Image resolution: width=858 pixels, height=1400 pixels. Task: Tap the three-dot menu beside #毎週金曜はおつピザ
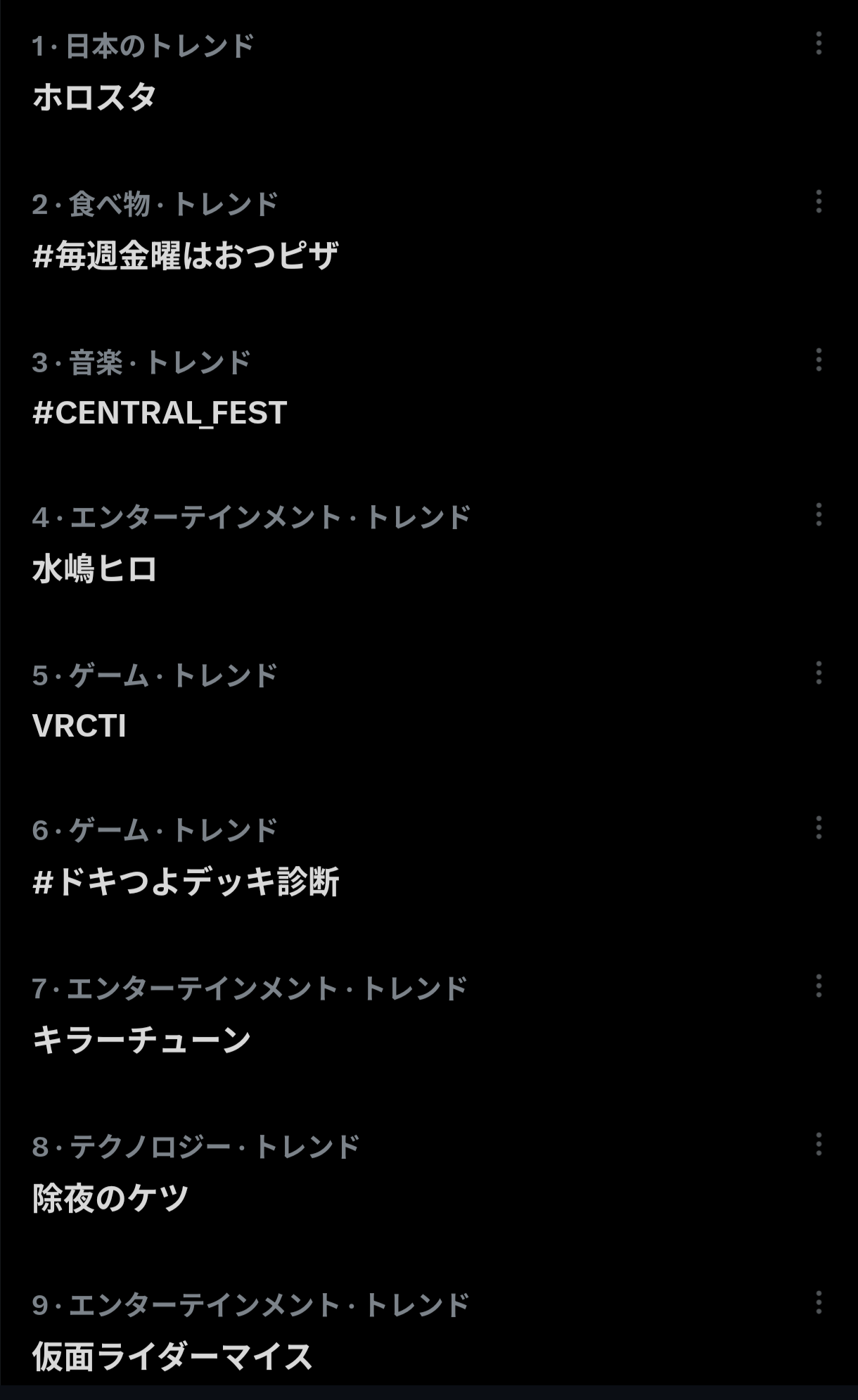(x=819, y=202)
